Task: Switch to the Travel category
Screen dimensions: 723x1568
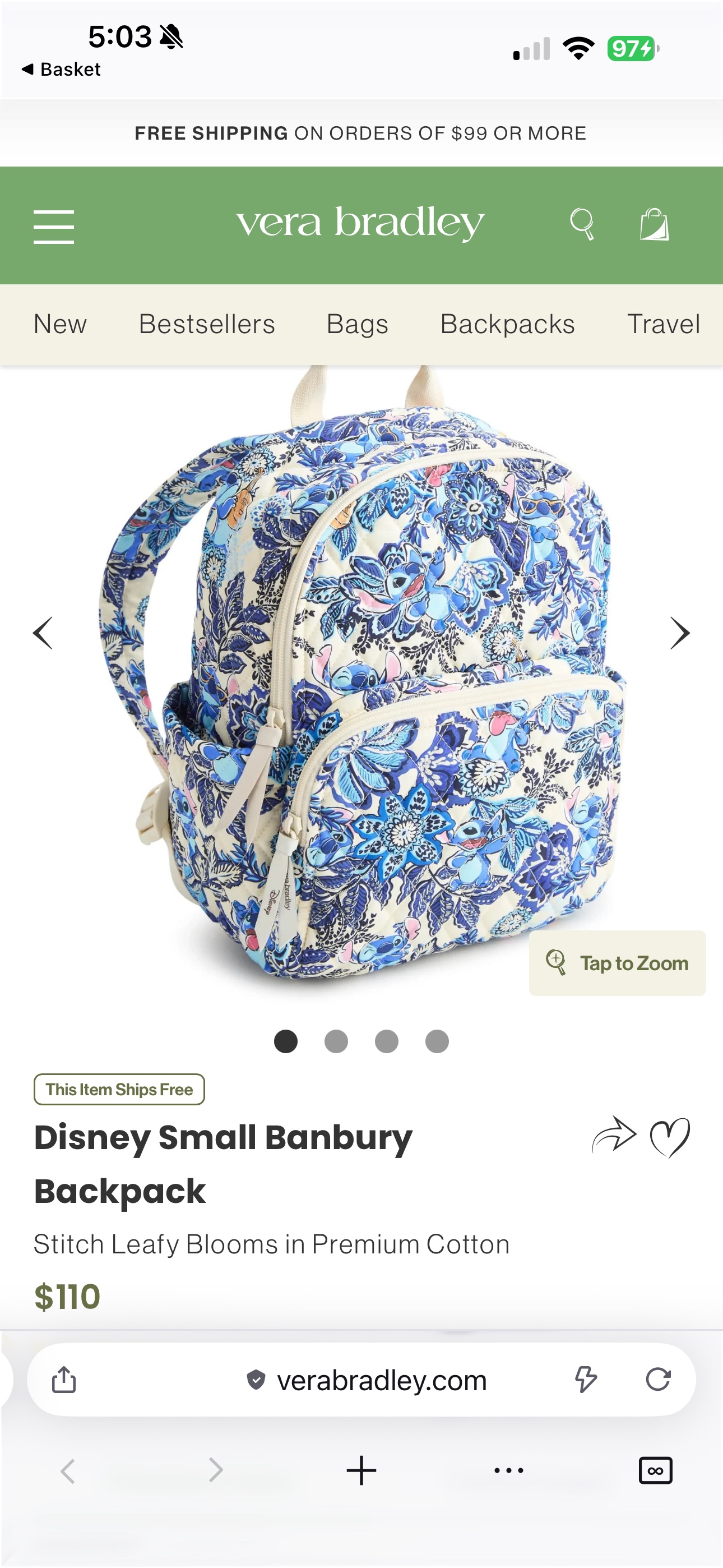Action: 664,324
